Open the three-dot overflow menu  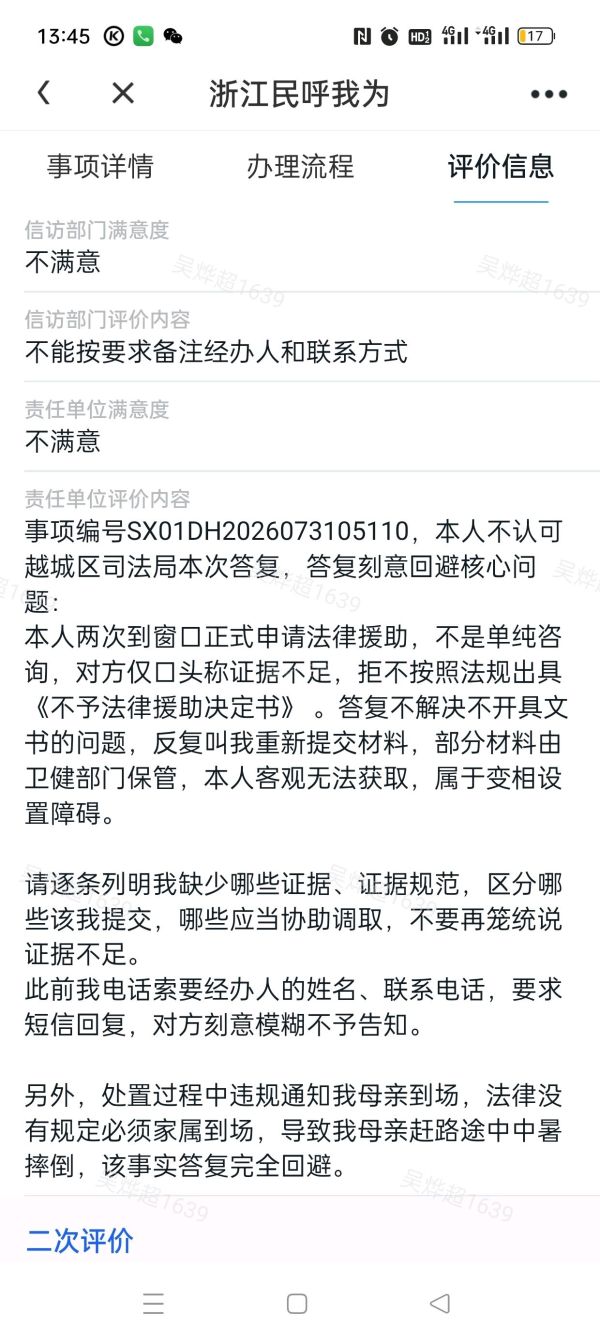coord(549,94)
